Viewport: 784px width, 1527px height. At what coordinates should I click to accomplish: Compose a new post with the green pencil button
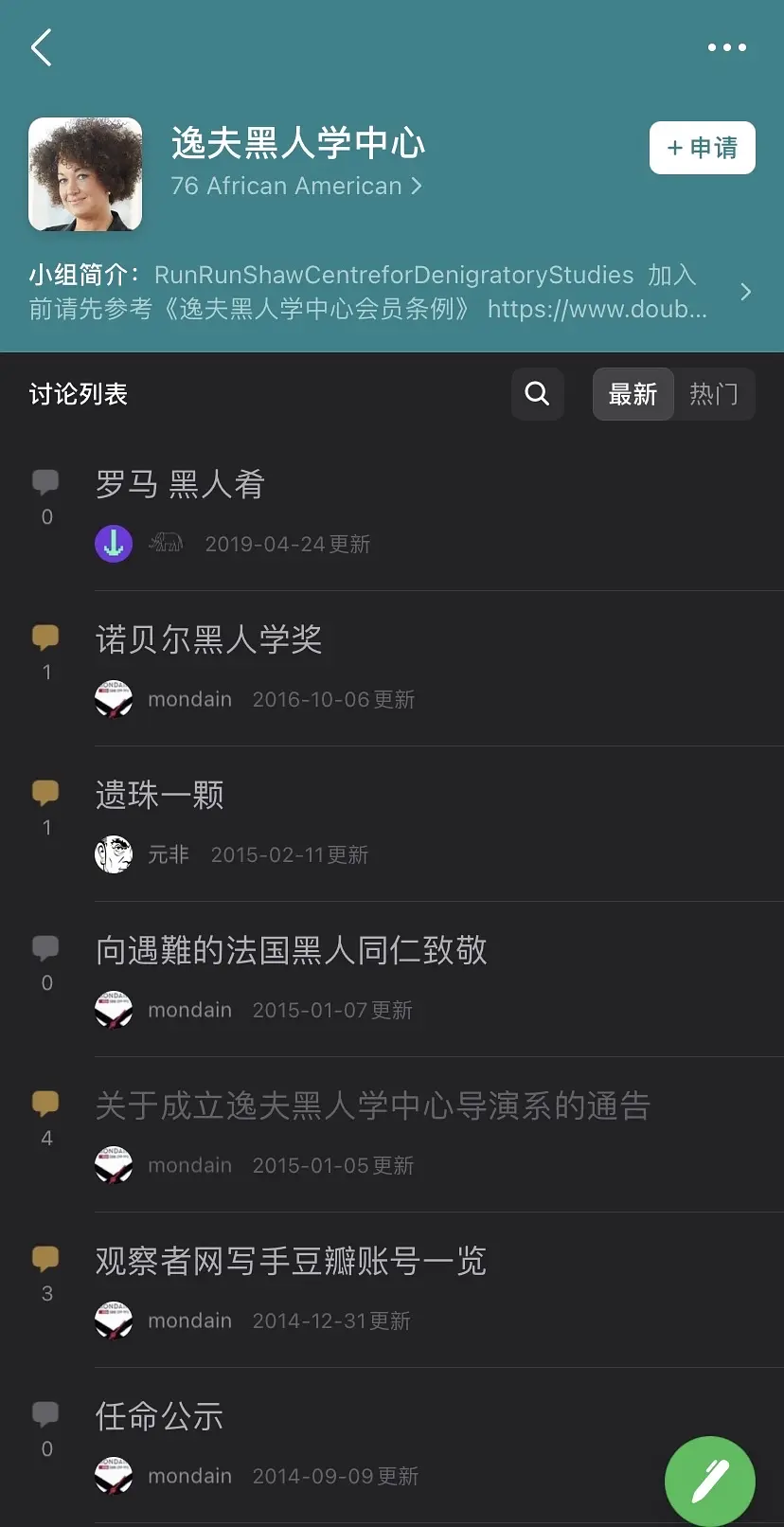coord(709,1482)
